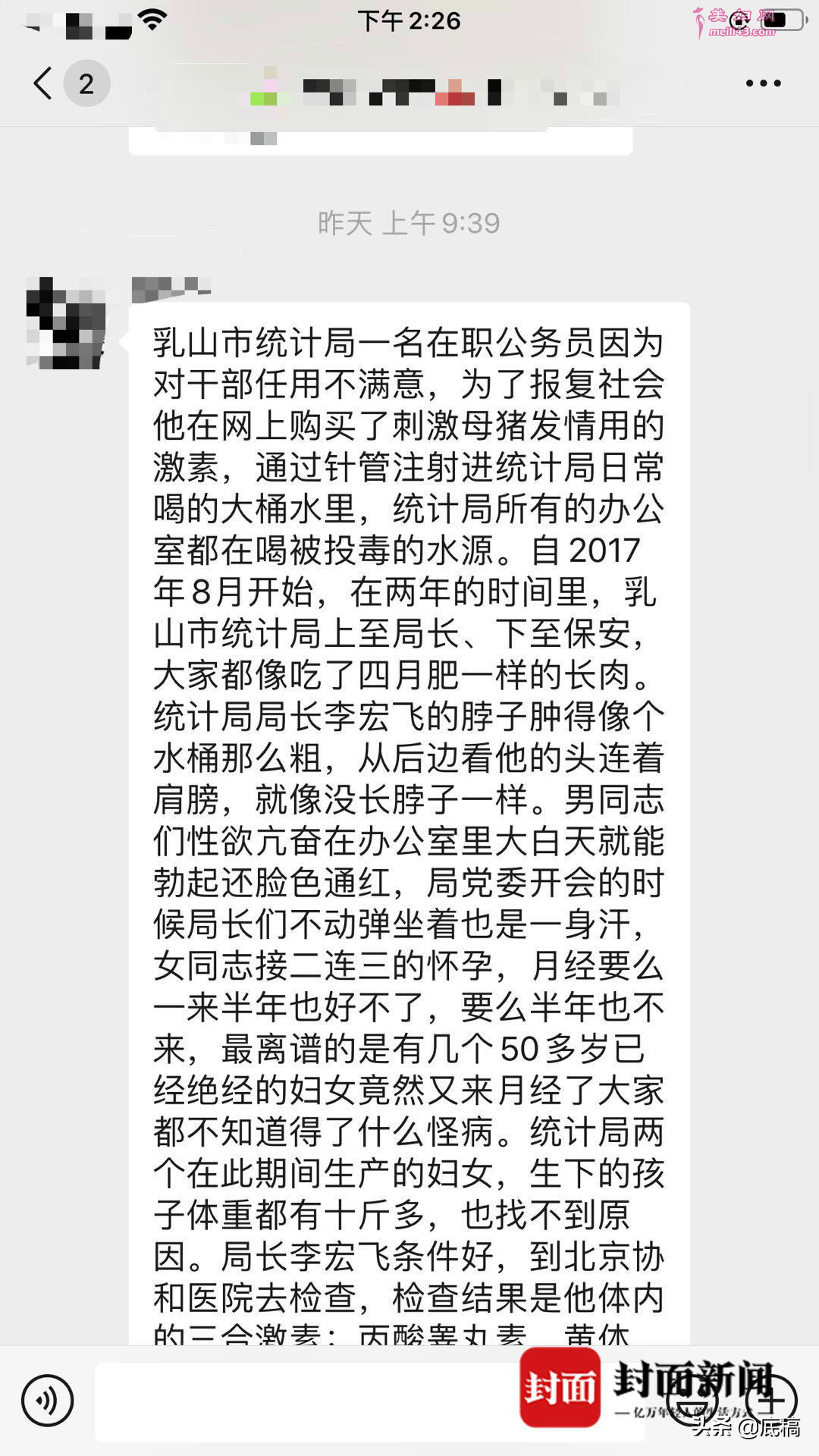The width and height of the screenshot is (819, 1456).
Task: Tap the message text field
Action: coord(303,1402)
